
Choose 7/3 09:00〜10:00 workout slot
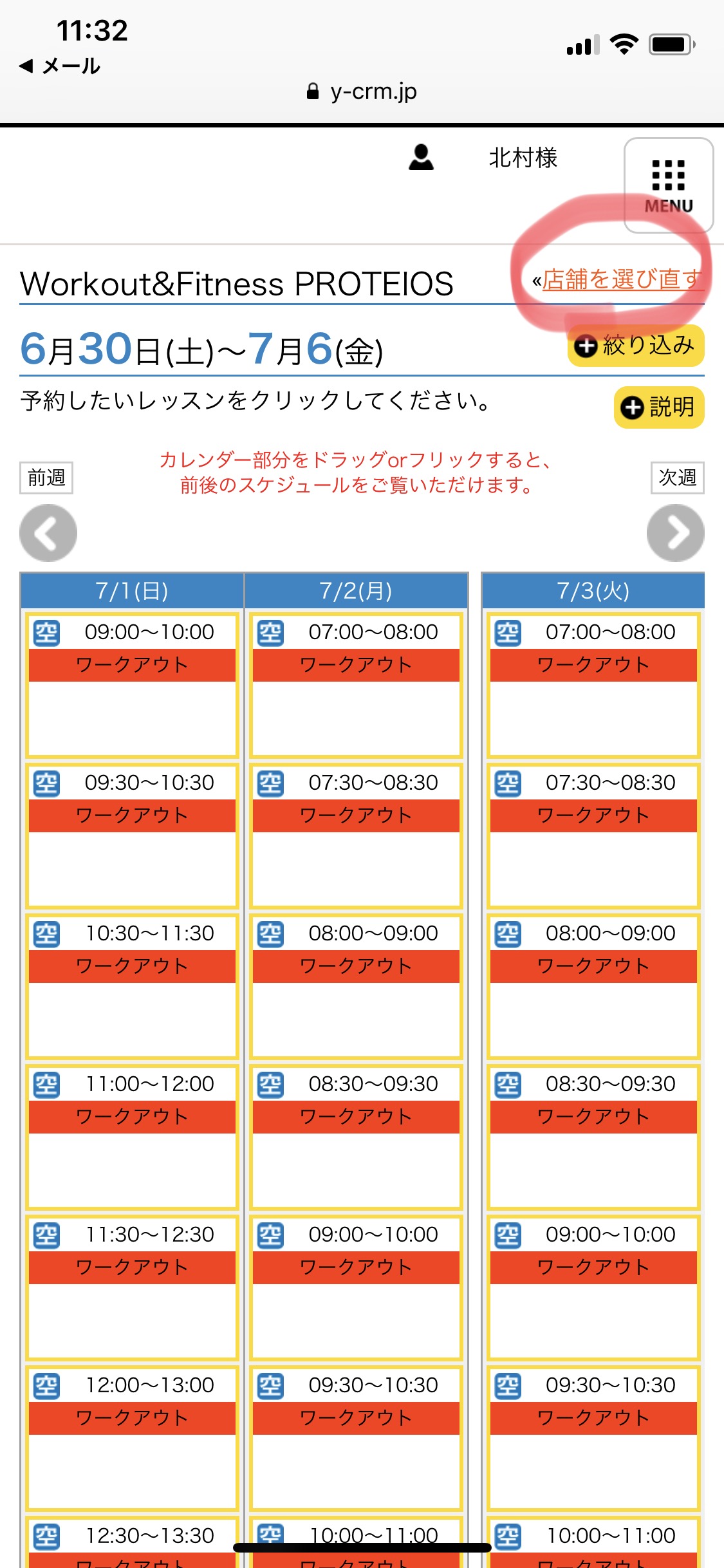click(593, 1288)
